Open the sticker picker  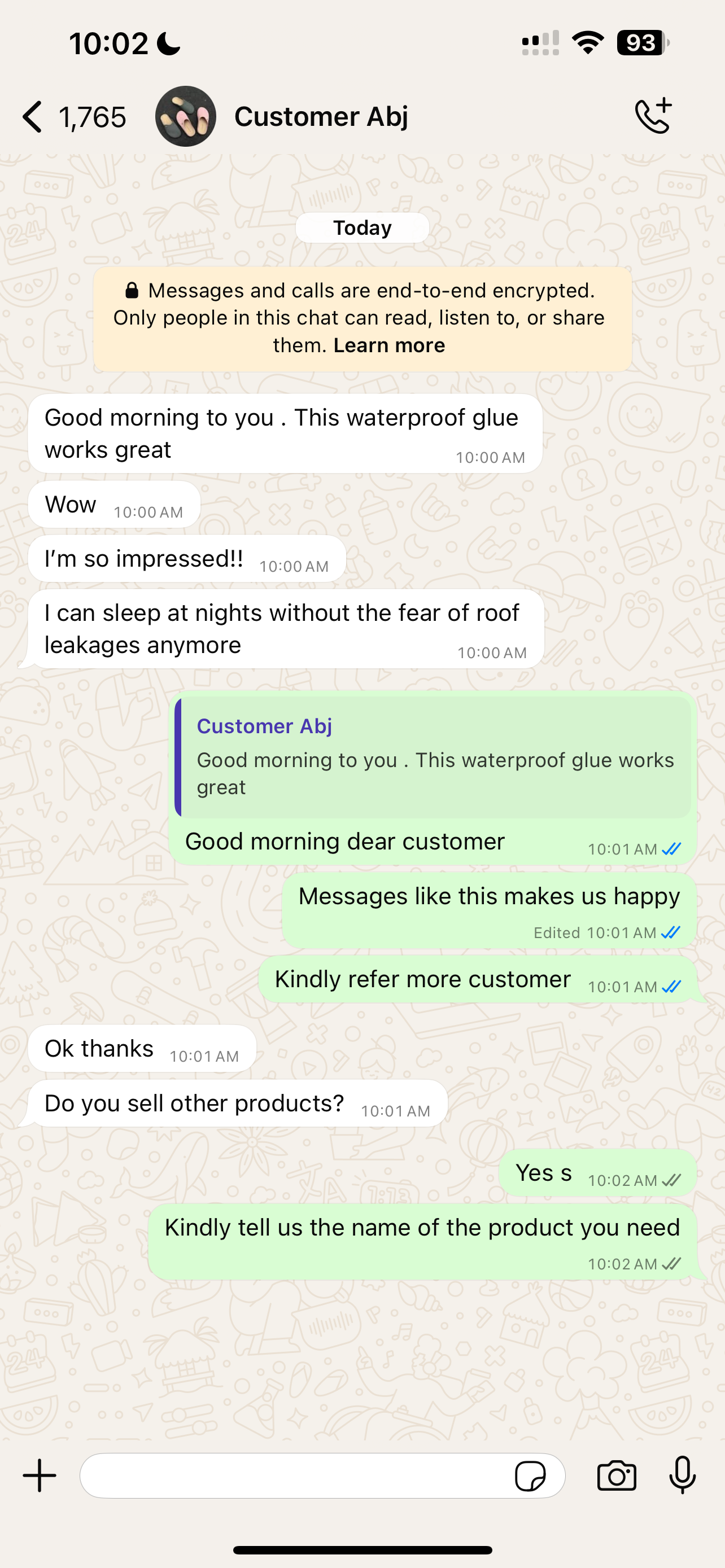point(530,1475)
